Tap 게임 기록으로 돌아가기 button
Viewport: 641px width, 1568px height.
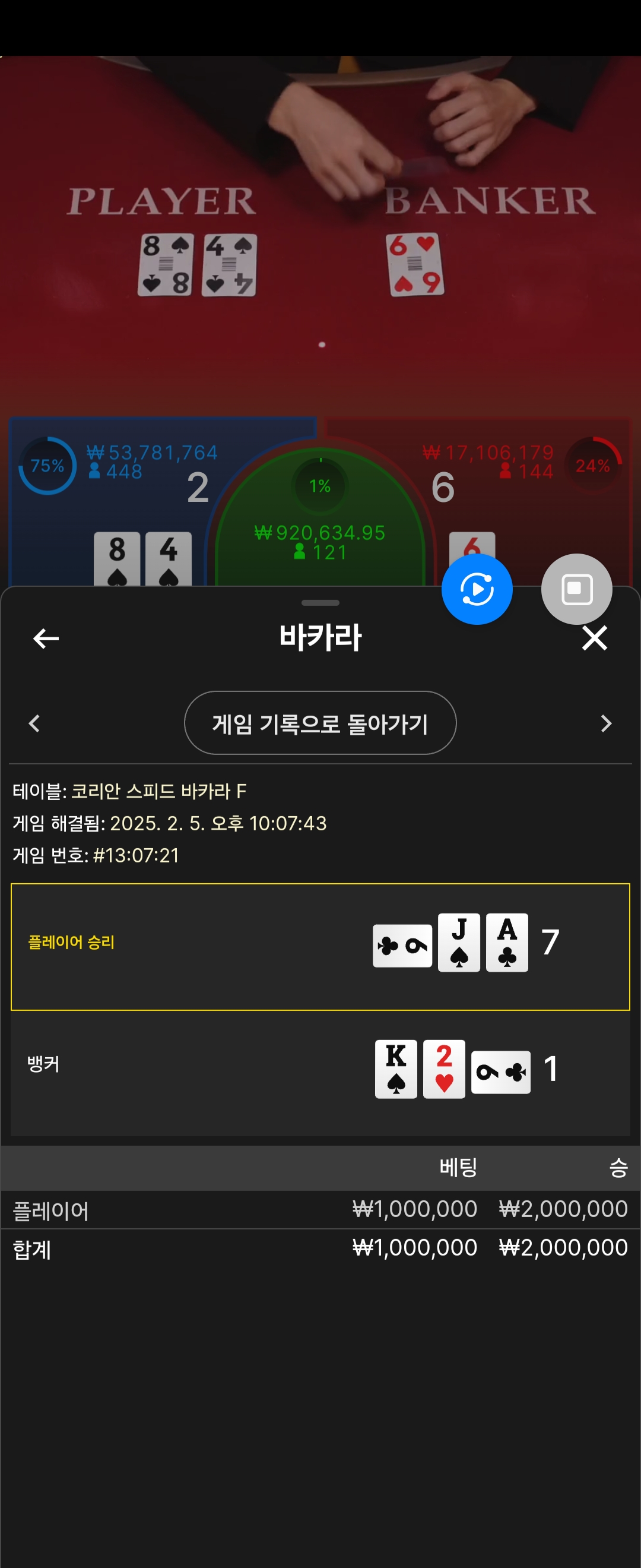click(320, 723)
